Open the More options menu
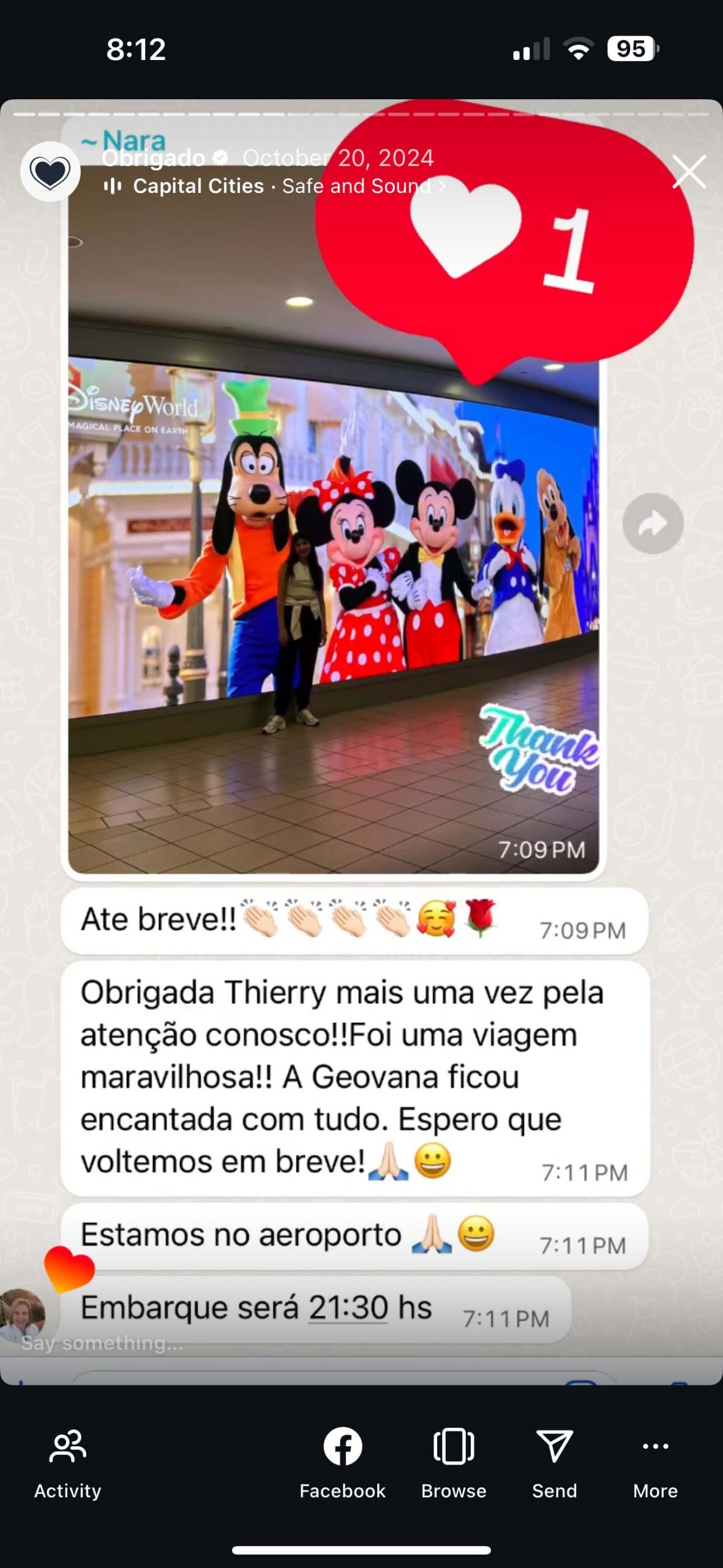 point(656,1464)
